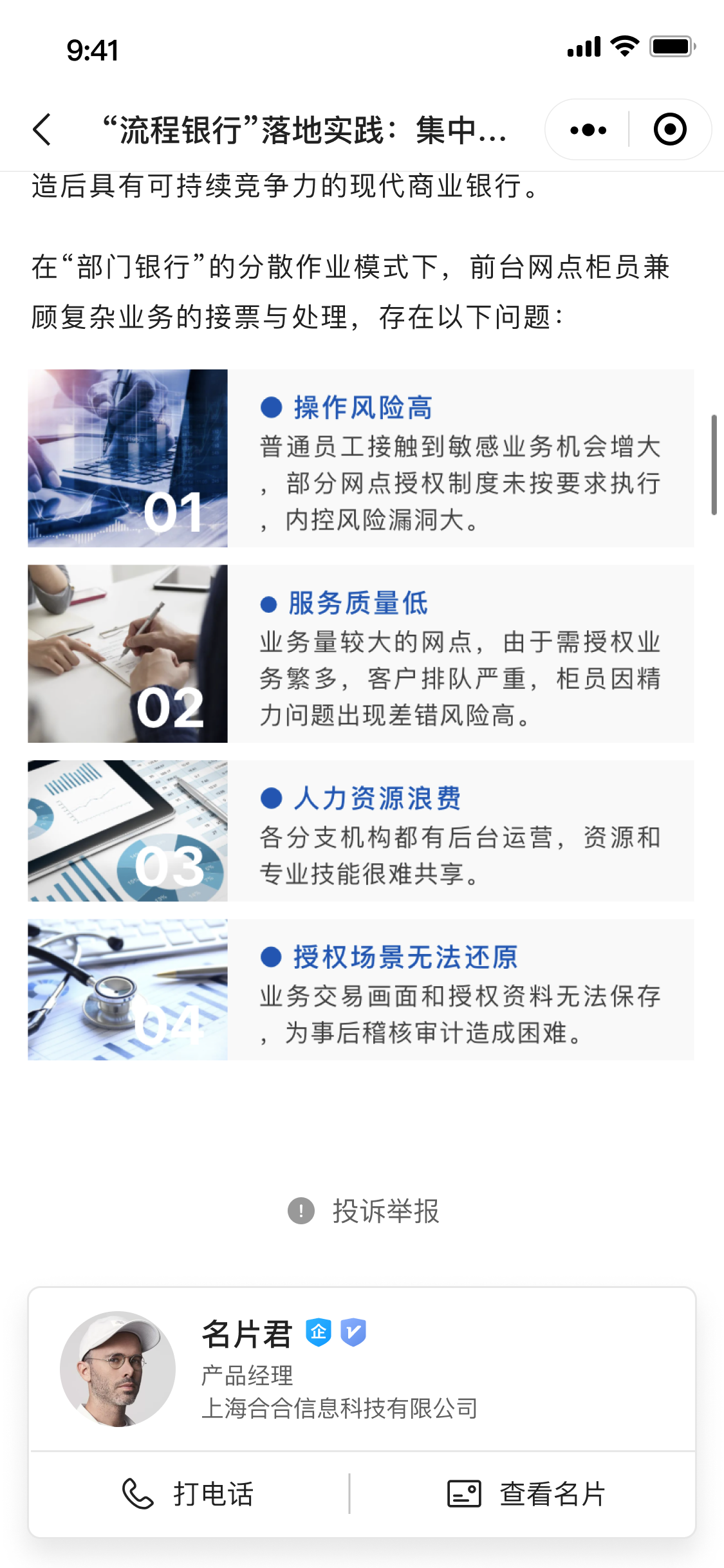Image resolution: width=724 pixels, height=1568 pixels.
Task: View business card via 查看名片
Action: coord(526,1494)
